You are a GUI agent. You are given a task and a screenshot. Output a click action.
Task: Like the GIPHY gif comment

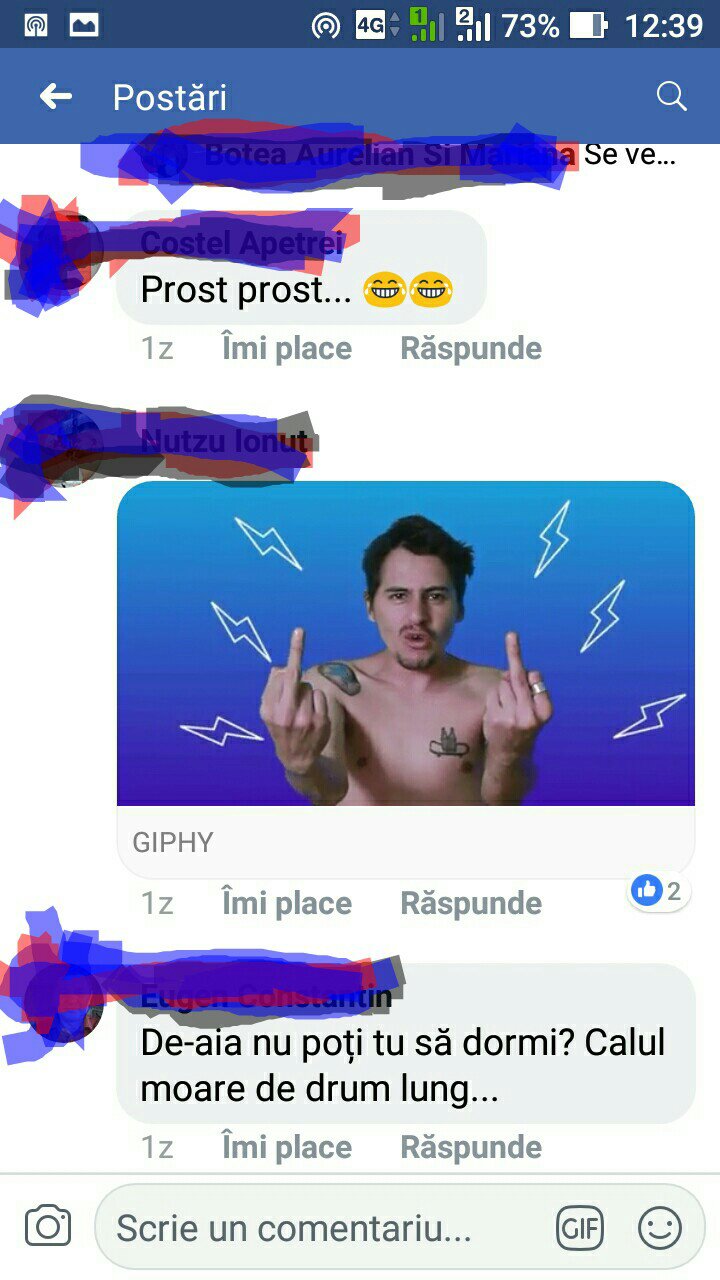pos(286,904)
